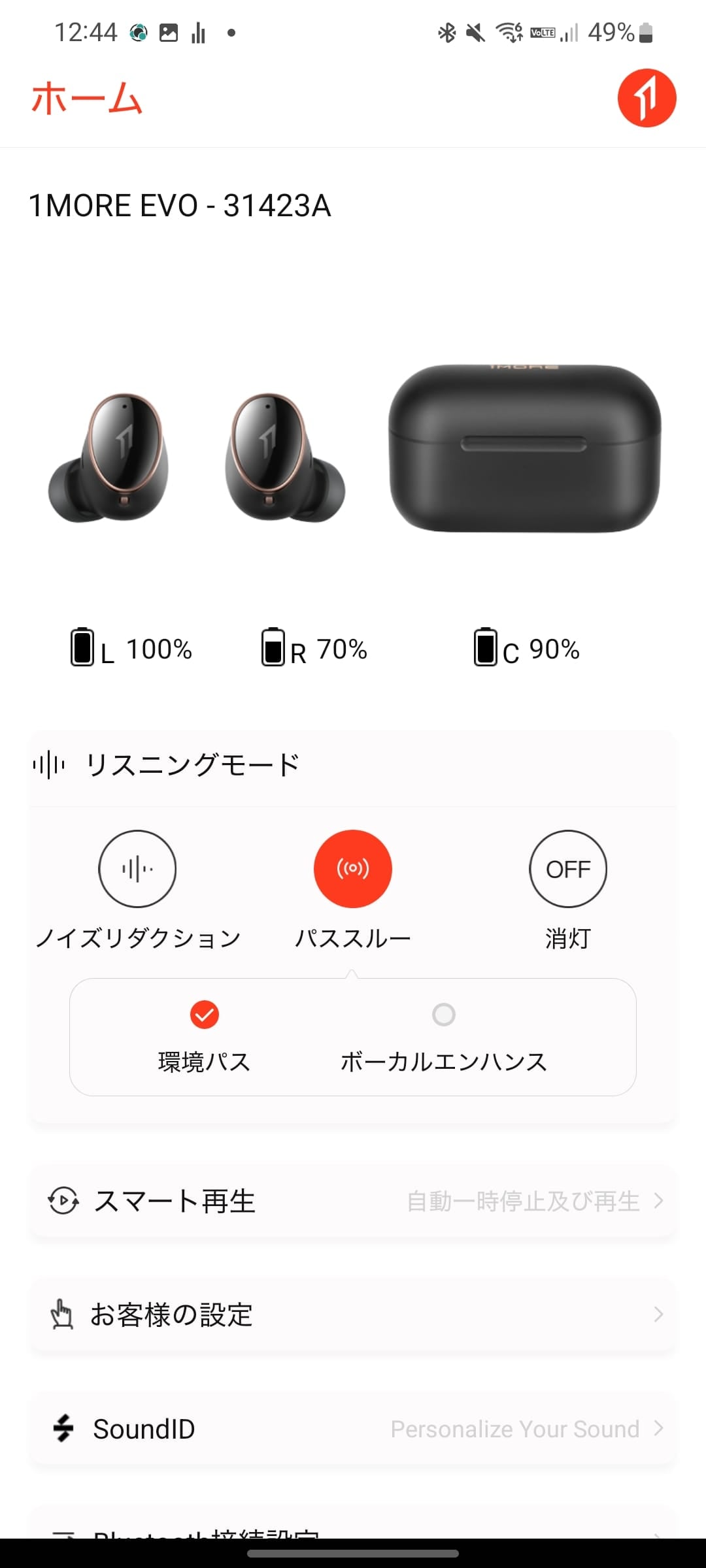
Task: Turn listening mode OFF (消灯)
Action: click(568, 869)
